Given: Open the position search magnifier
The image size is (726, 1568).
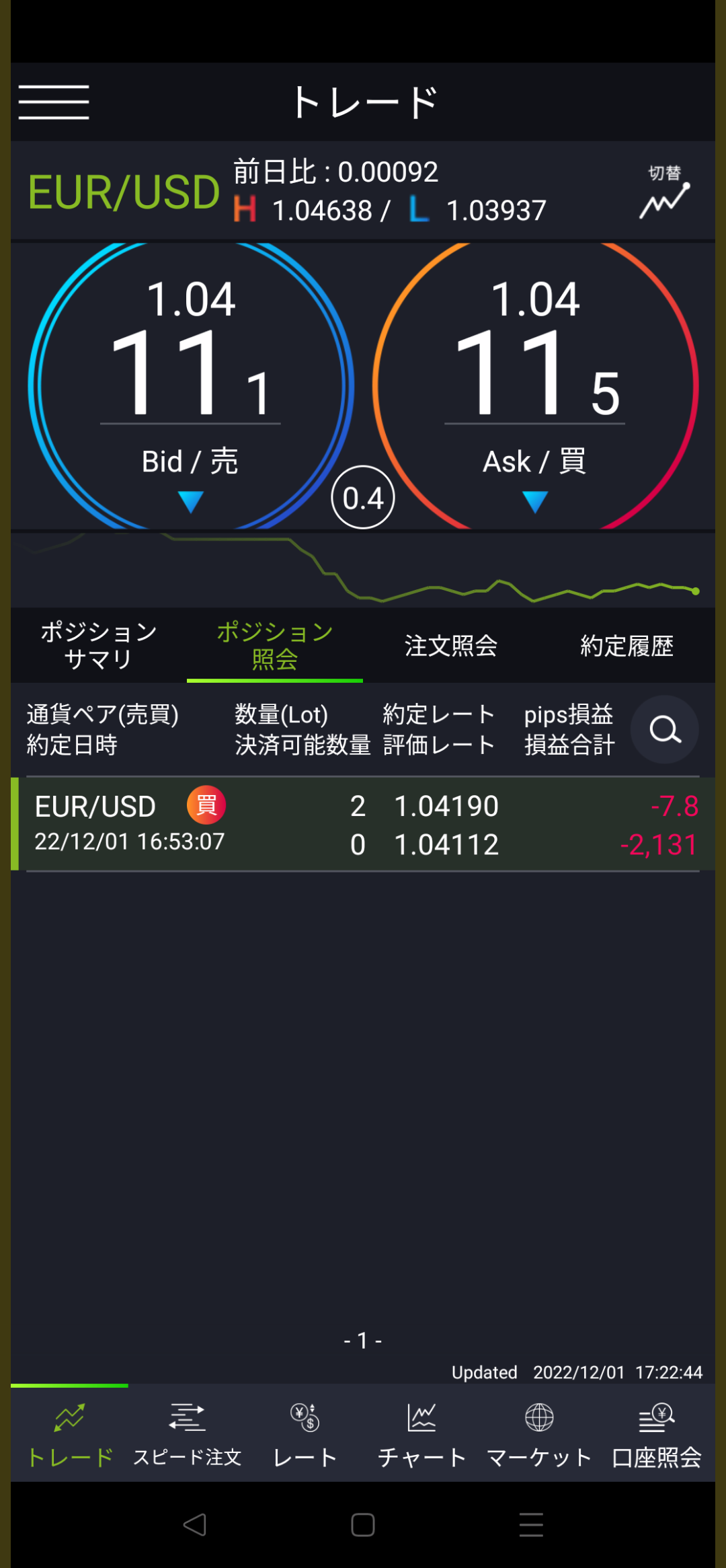Looking at the screenshot, I should (665, 729).
